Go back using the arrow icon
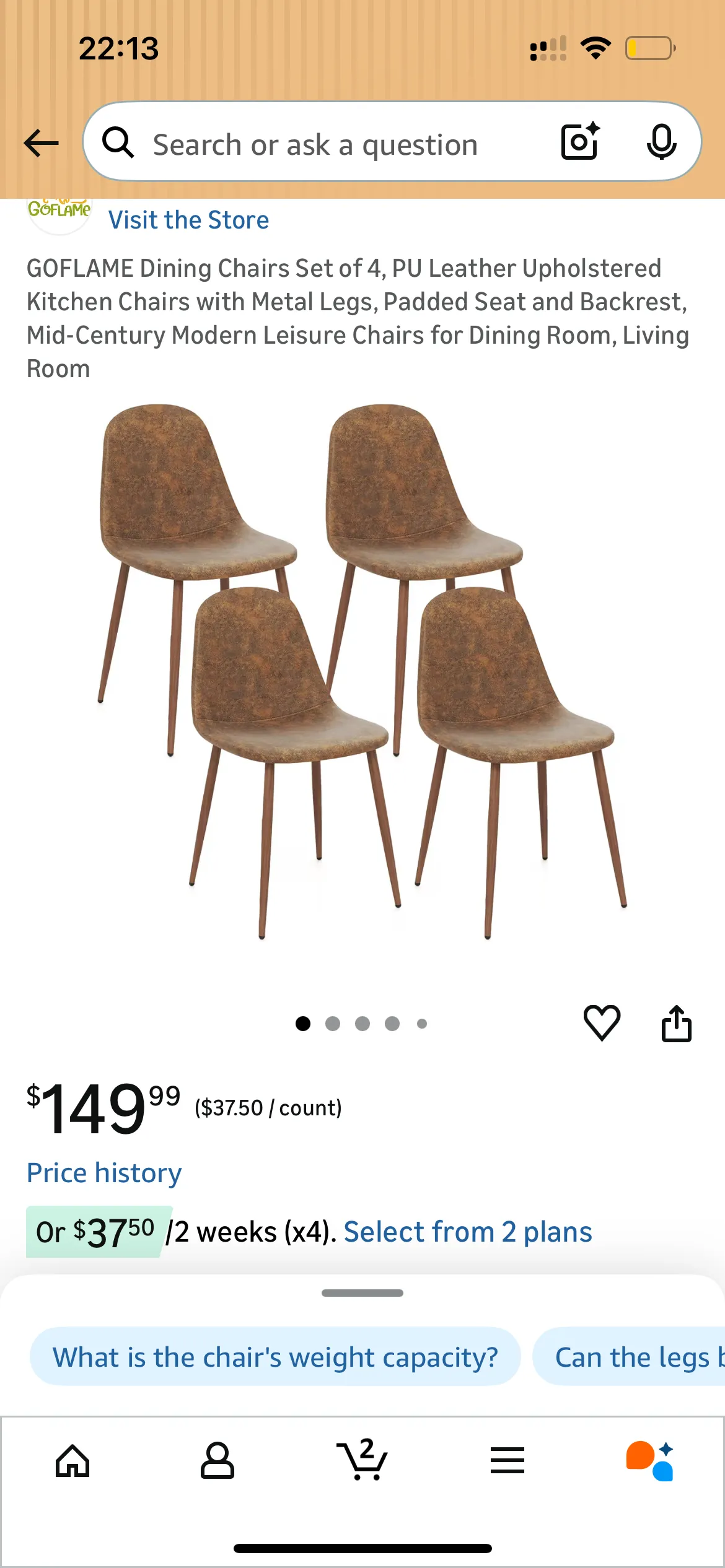The height and width of the screenshot is (1568, 725). point(41,144)
